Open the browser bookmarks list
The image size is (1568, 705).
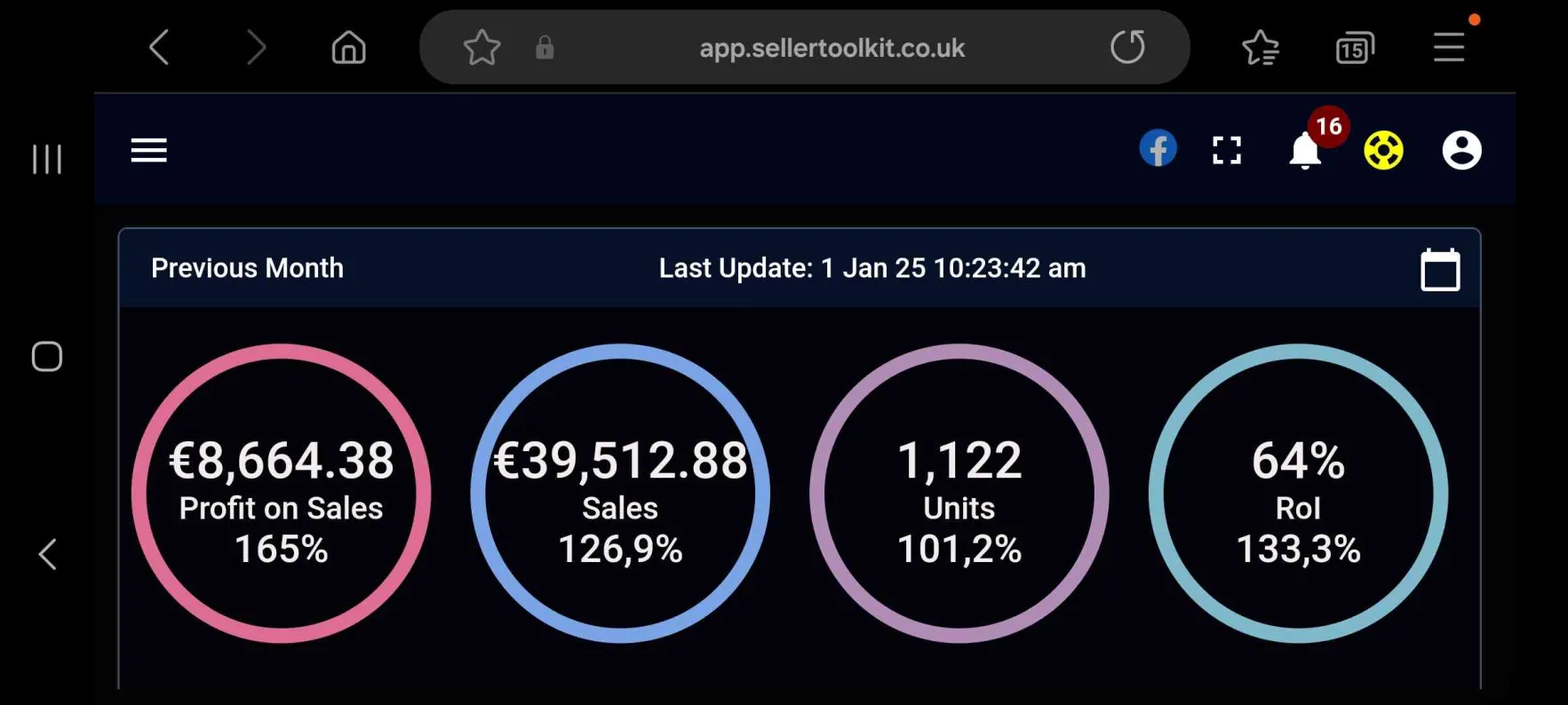click(x=1260, y=47)
